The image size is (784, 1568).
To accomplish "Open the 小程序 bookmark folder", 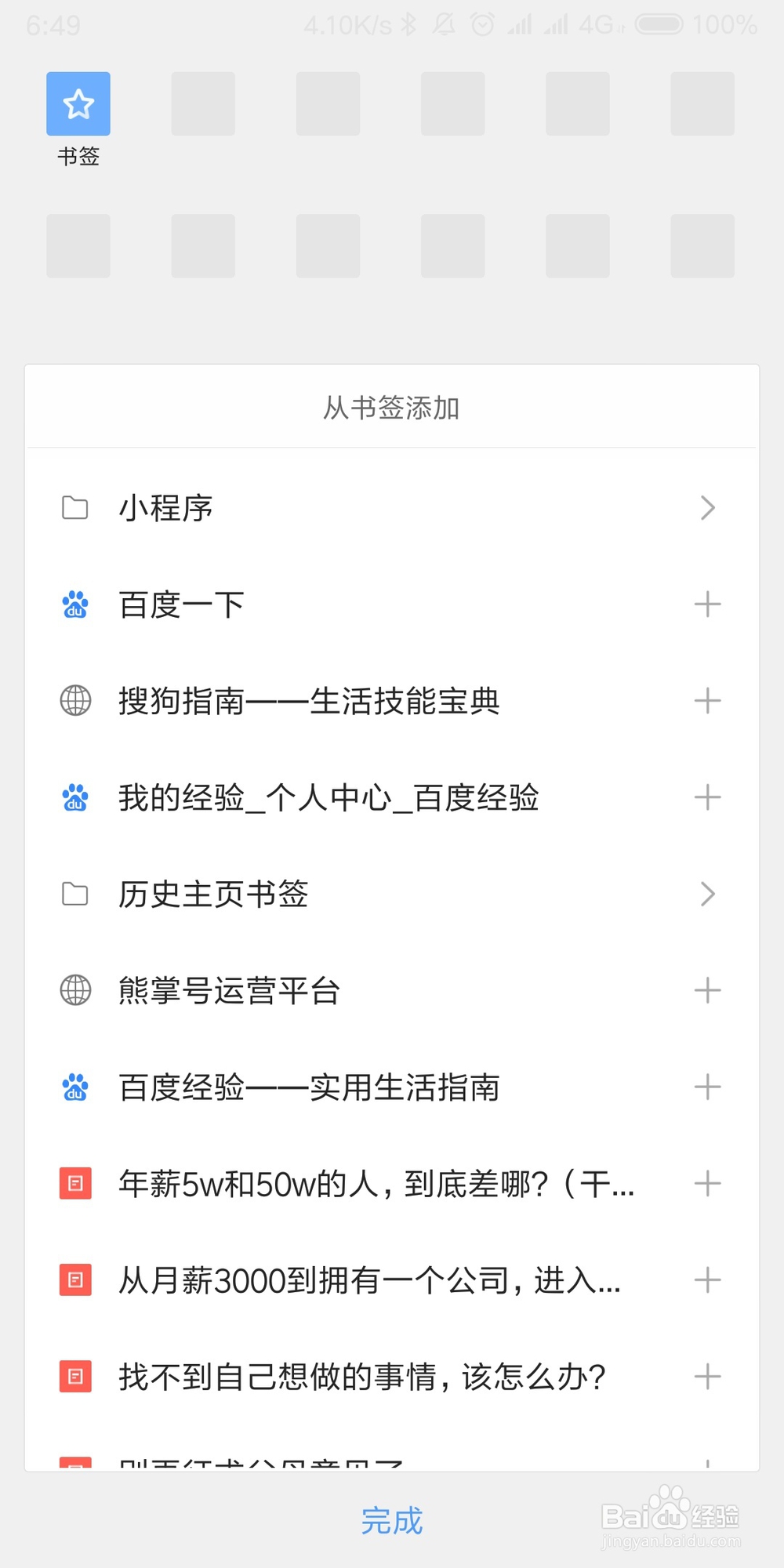I will 392,508.
